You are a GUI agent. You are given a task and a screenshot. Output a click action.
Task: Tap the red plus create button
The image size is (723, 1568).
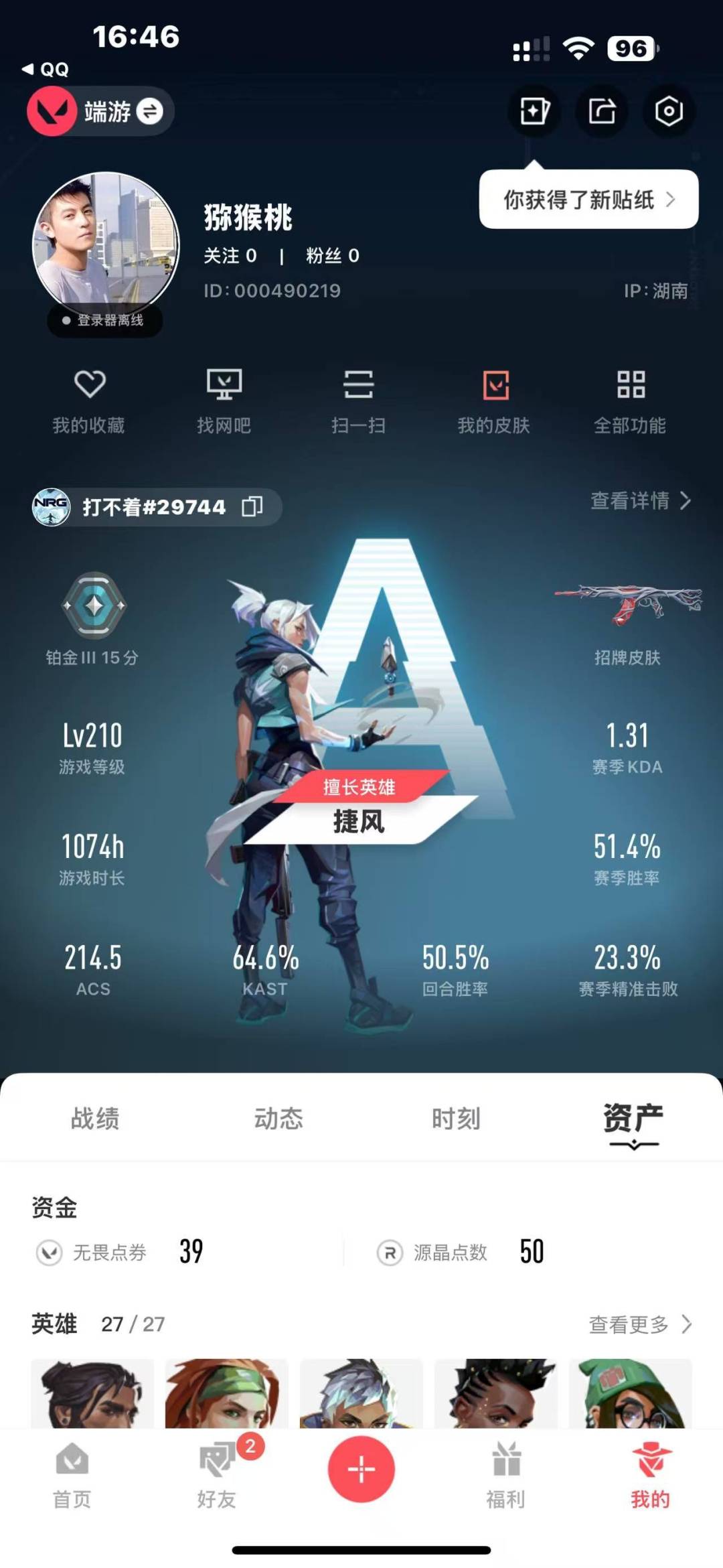click(361, 1469)
